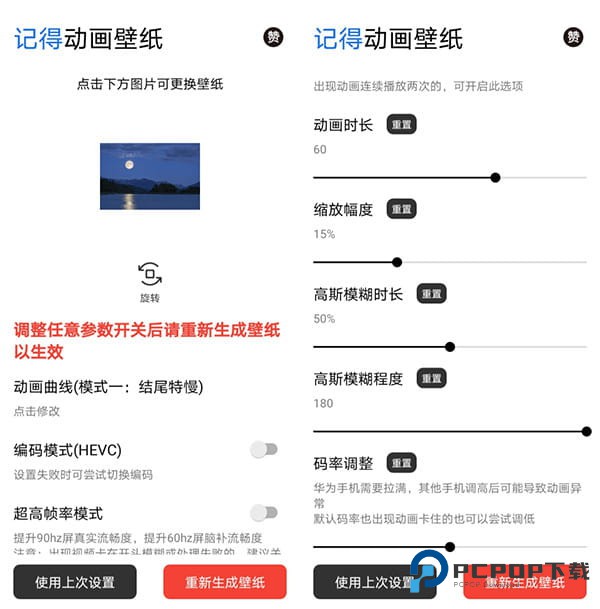Reset 码率调整 with its 重置 button
The height and width of the screenshot is (609, 600).
click(401, 463)
